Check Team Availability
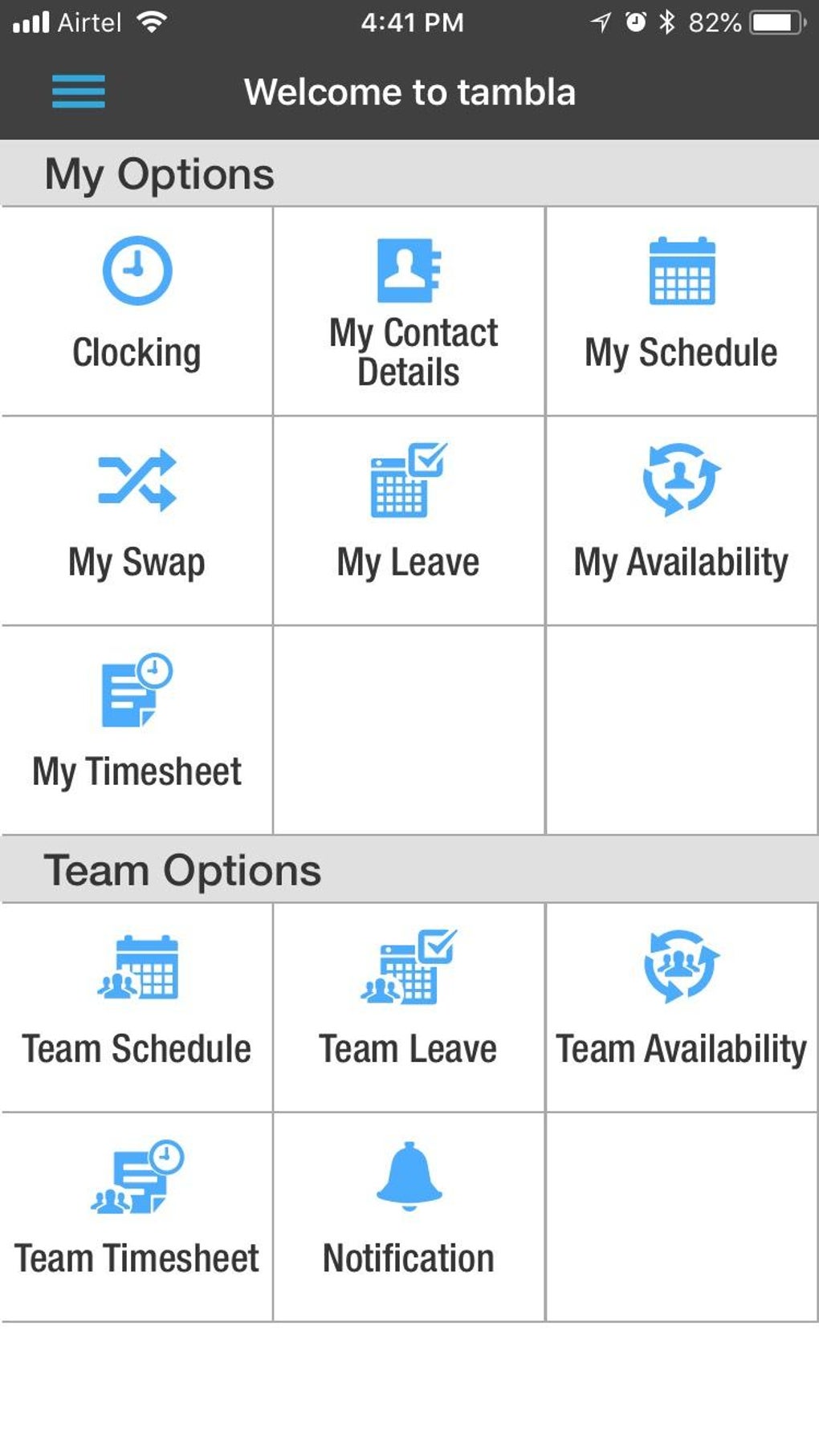This screenshot has height=1456, width=819. point(682,1007)
